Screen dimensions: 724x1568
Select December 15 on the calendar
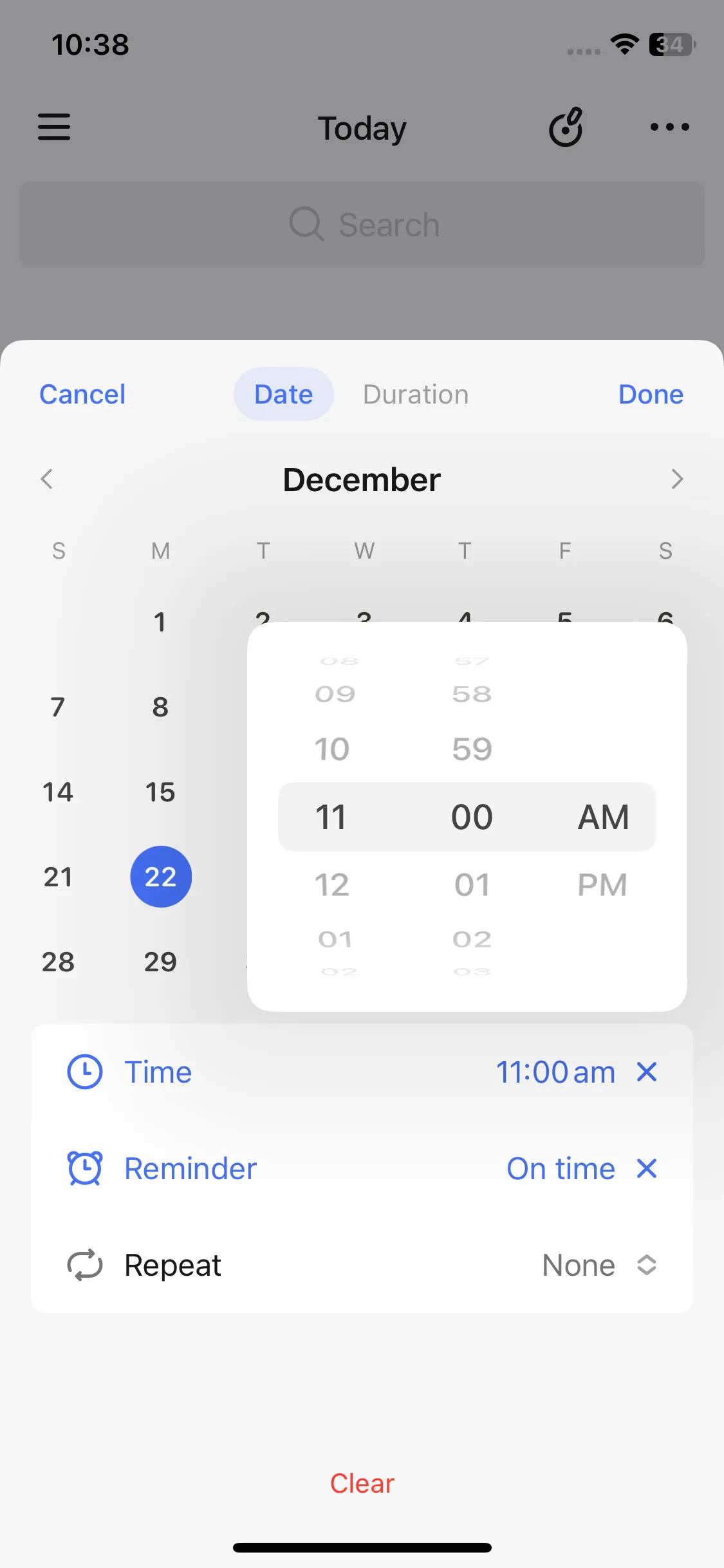pos(160,792)
